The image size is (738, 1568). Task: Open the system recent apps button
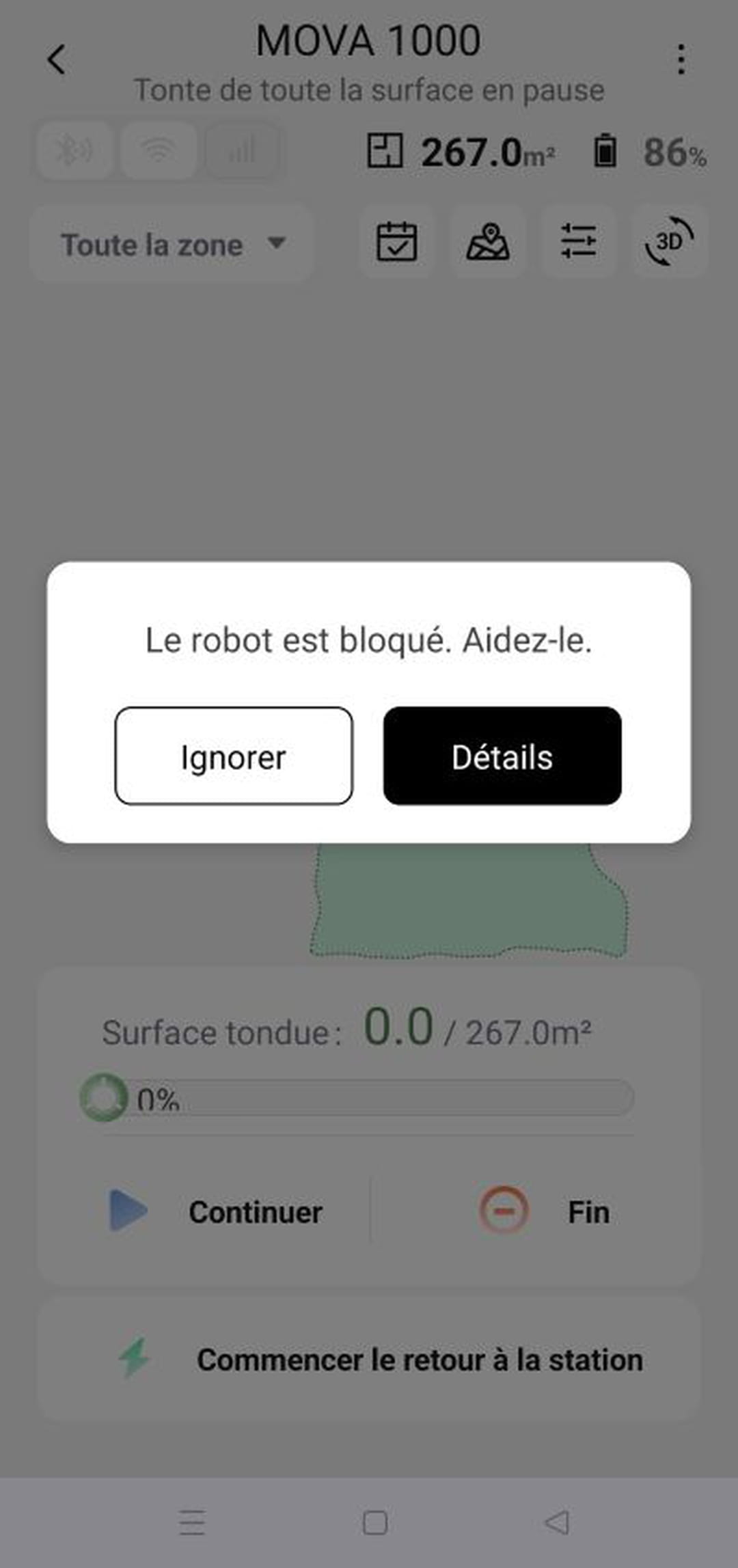192,1522
